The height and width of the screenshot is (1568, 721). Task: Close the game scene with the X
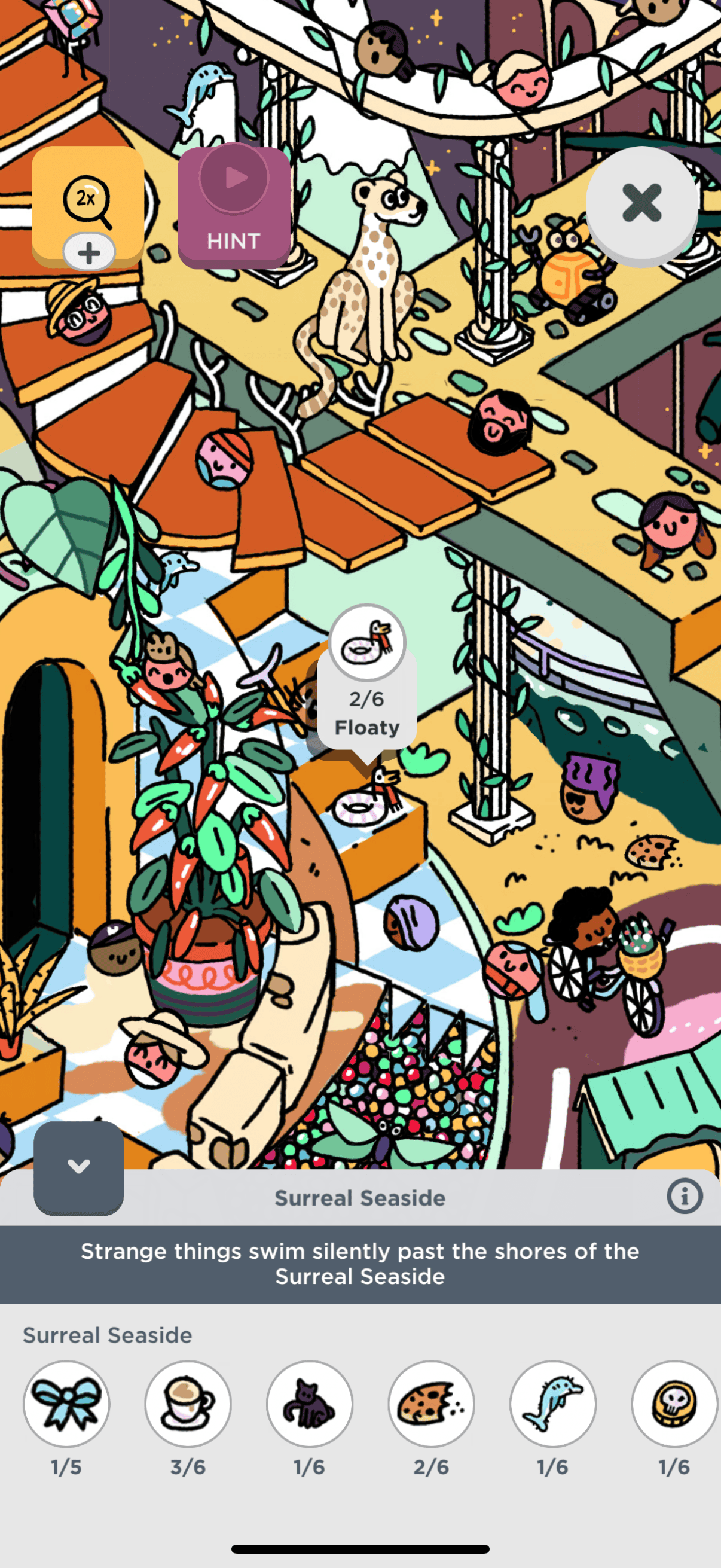[641, 203]
